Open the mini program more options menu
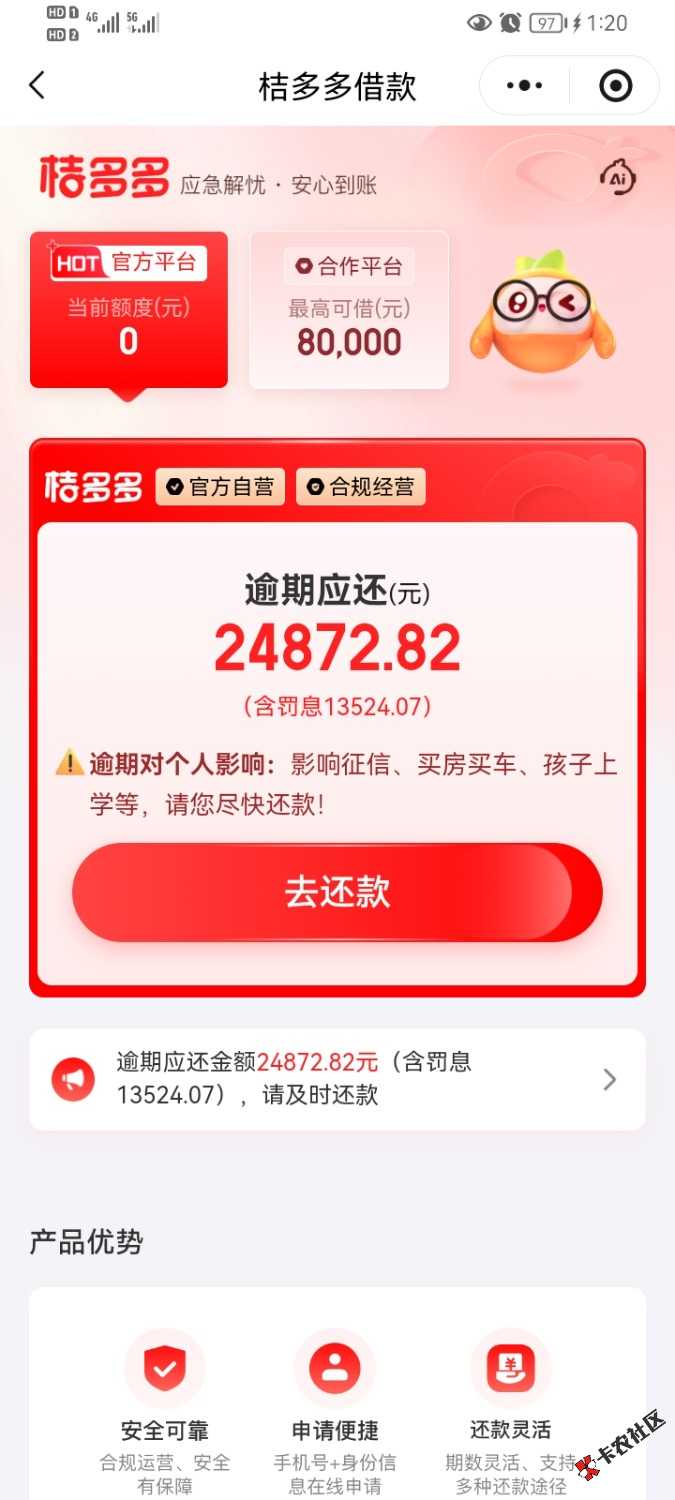Screen dimensions: 675x1500 click(525, 86)
